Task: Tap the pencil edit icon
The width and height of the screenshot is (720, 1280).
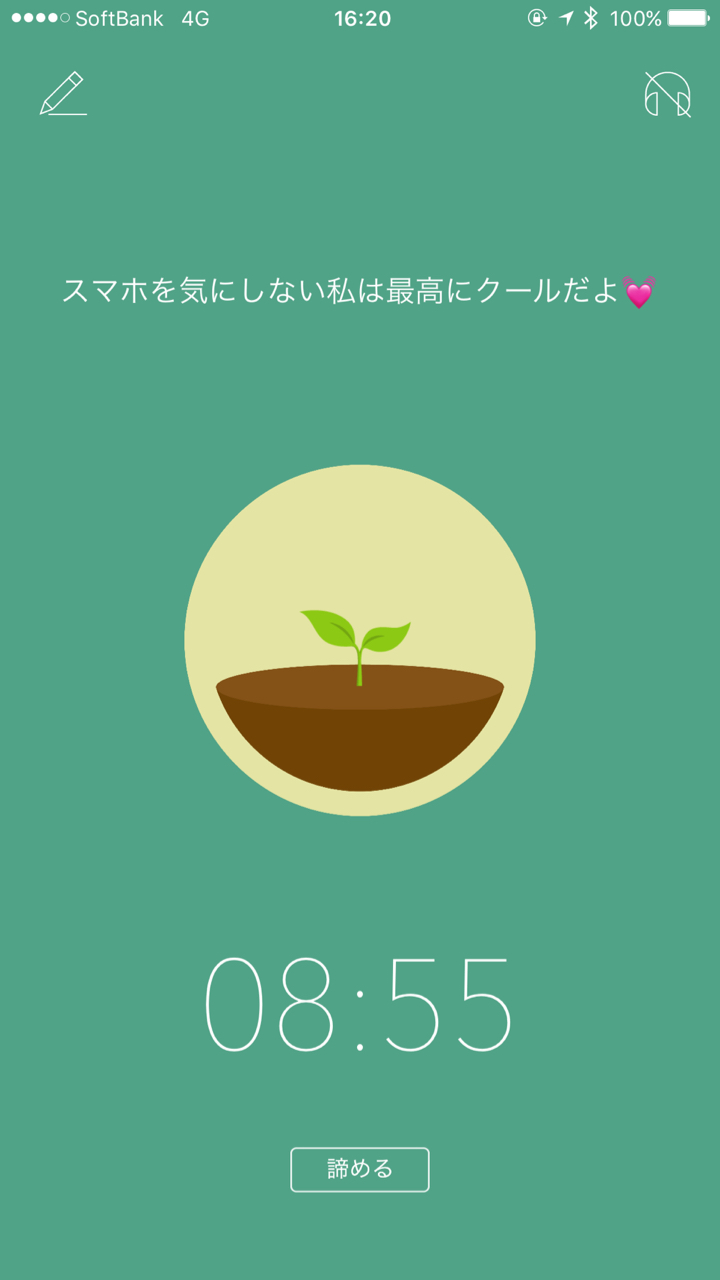Action: tap(63, 94)
